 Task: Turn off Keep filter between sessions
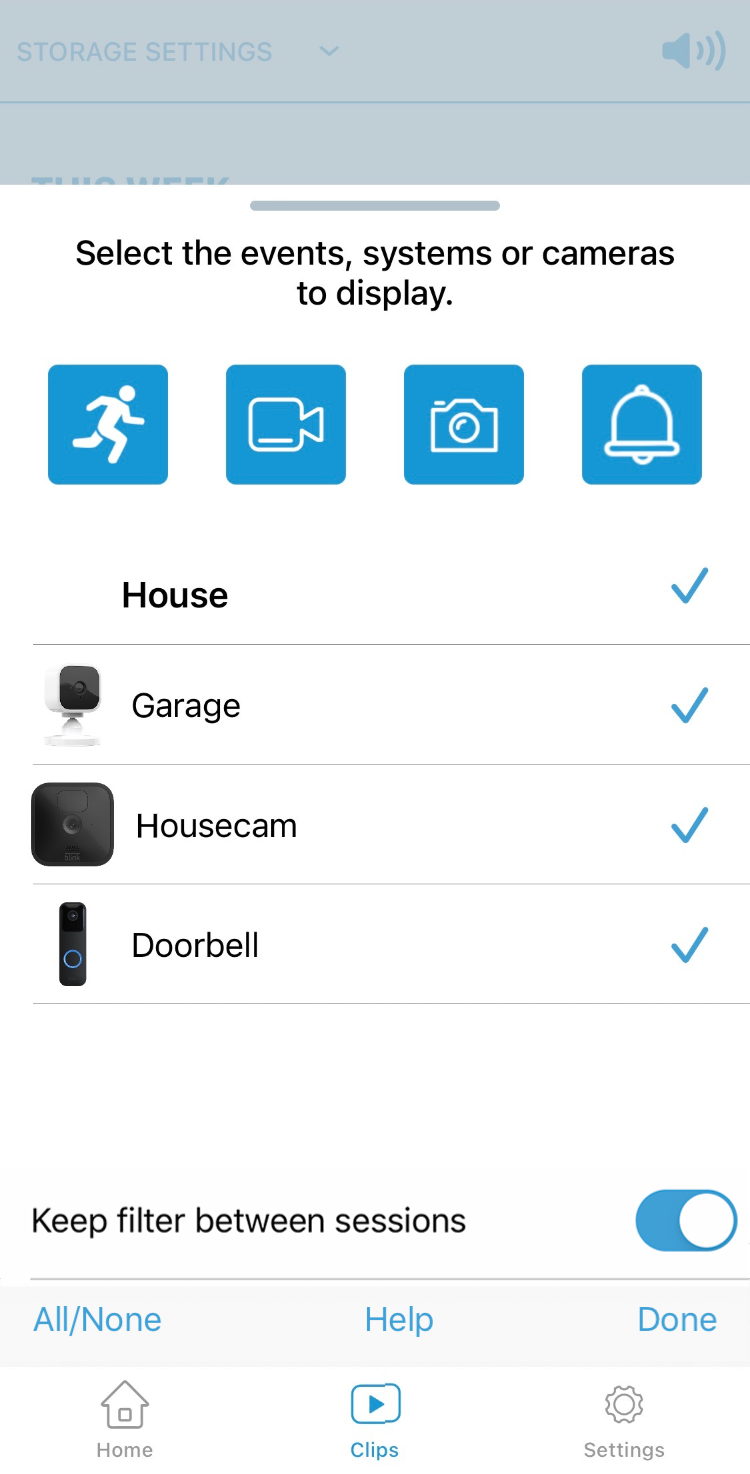[686, 1220]
